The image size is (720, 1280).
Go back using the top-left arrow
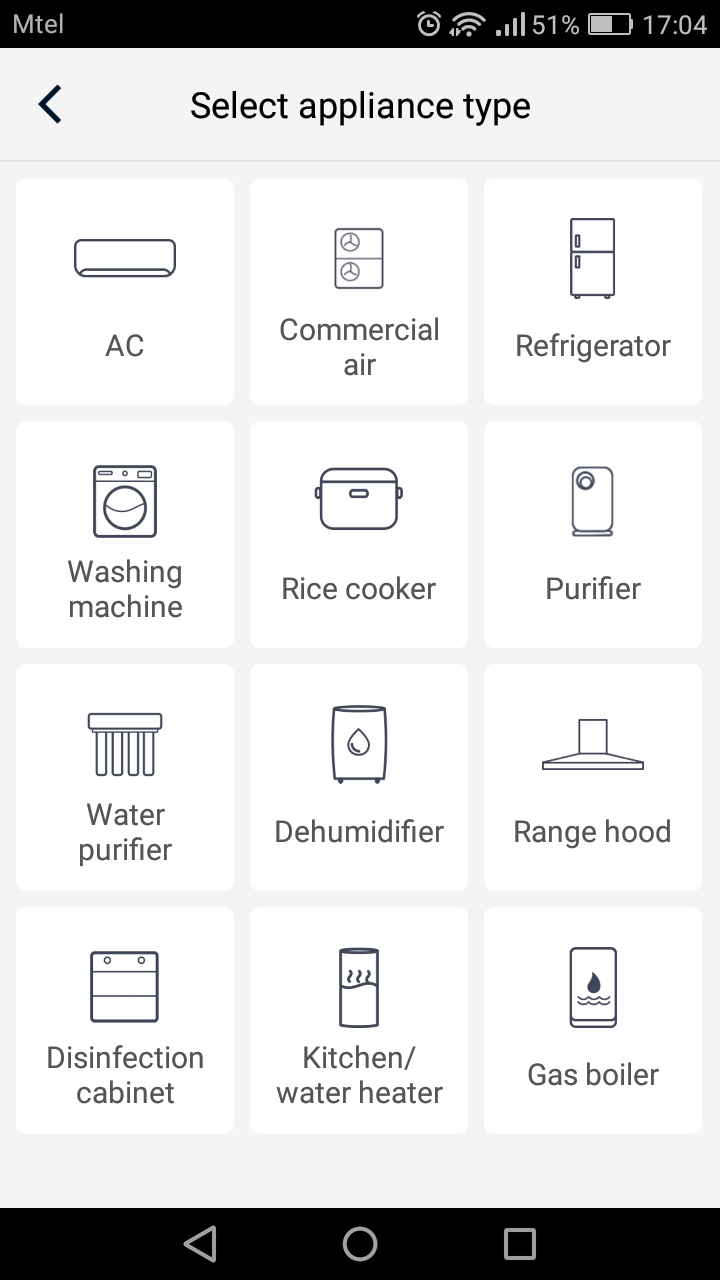pyautogui.click(x=50, y=105)
